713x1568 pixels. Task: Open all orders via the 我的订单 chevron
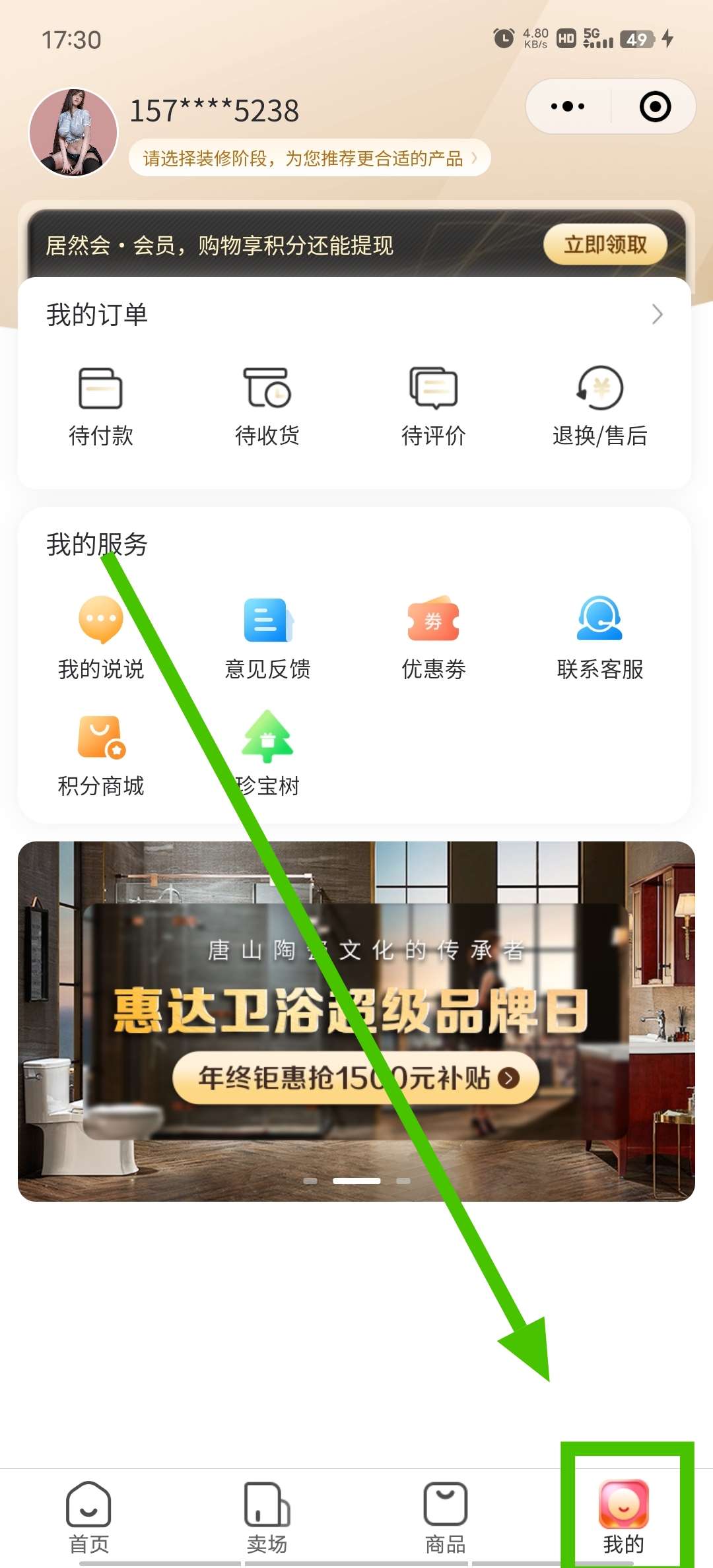click(x=657, y=314)
